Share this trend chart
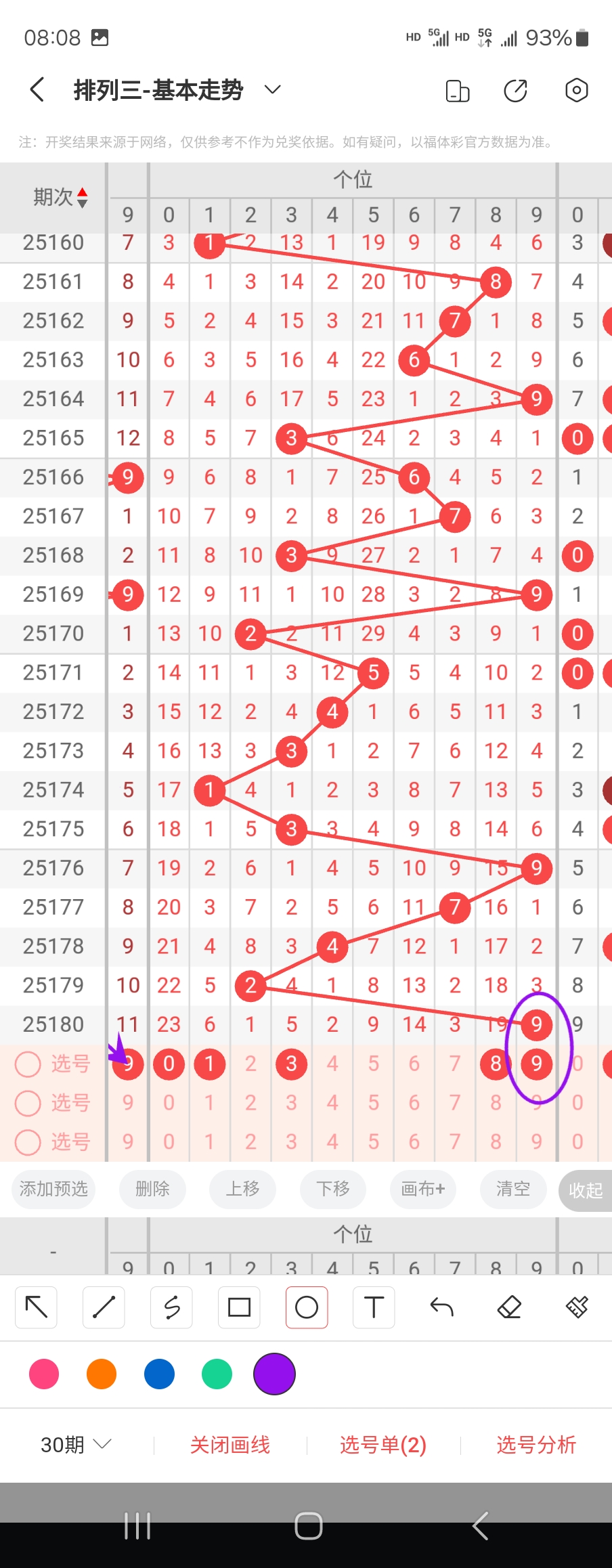The image size is (612, 1568). pyautogui.click(x=516, y=90)
